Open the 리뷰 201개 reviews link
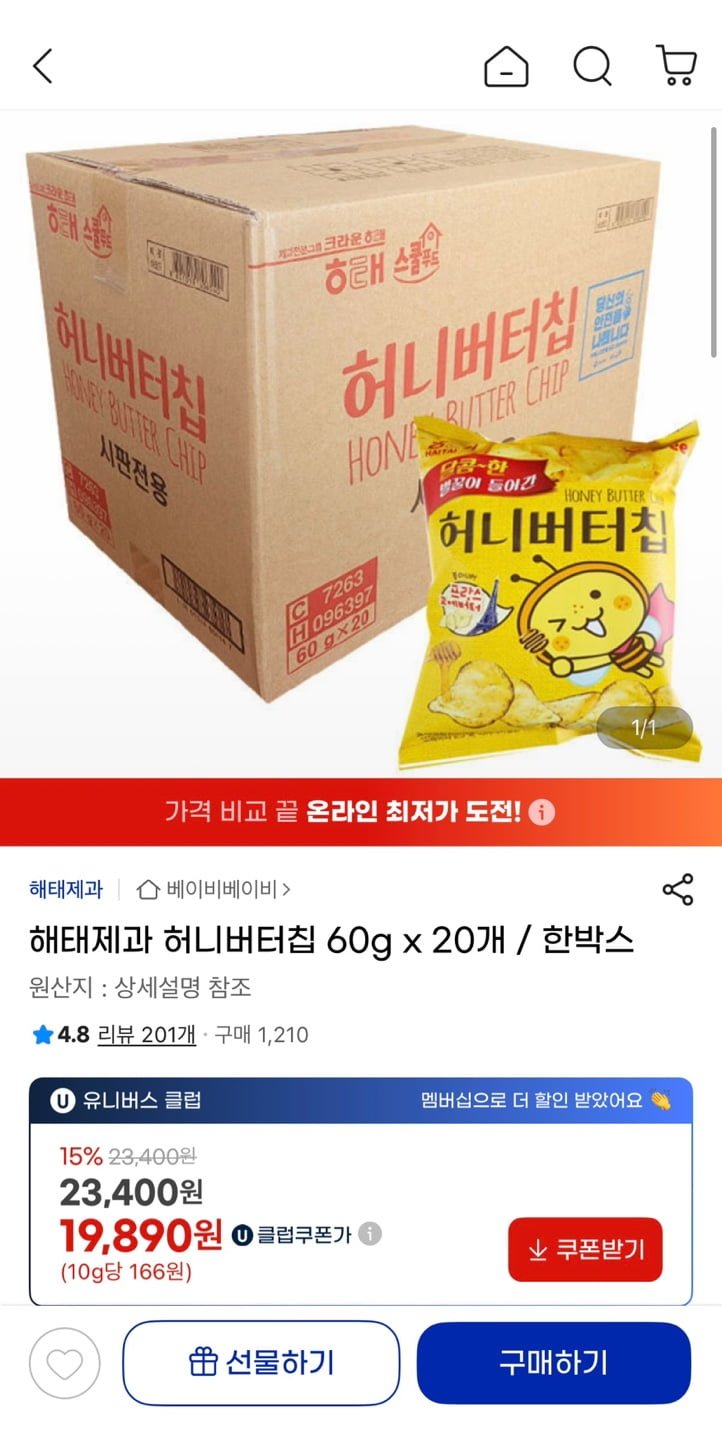This screenshot has height=1440, width=722. (146, 1034)
